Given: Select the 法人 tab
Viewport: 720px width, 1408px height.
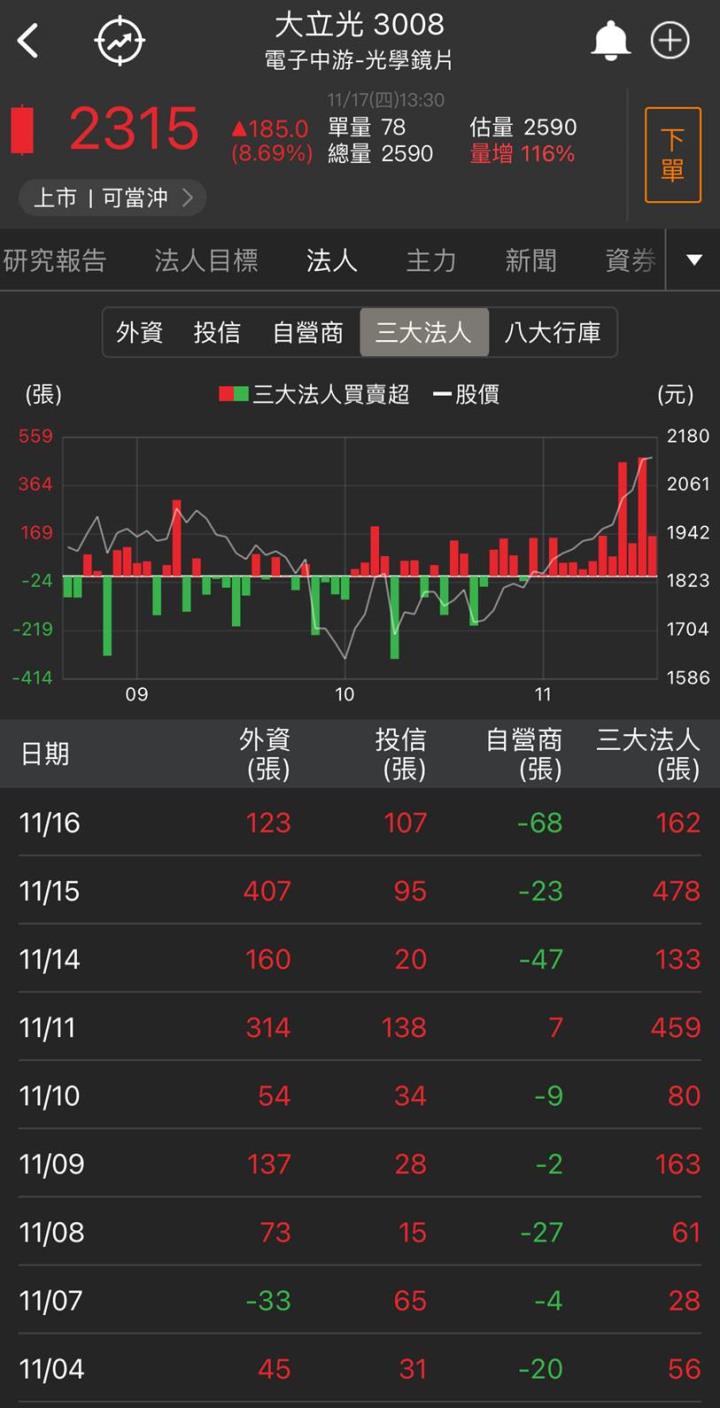Looking at the screenshot, I should (331, 261).
